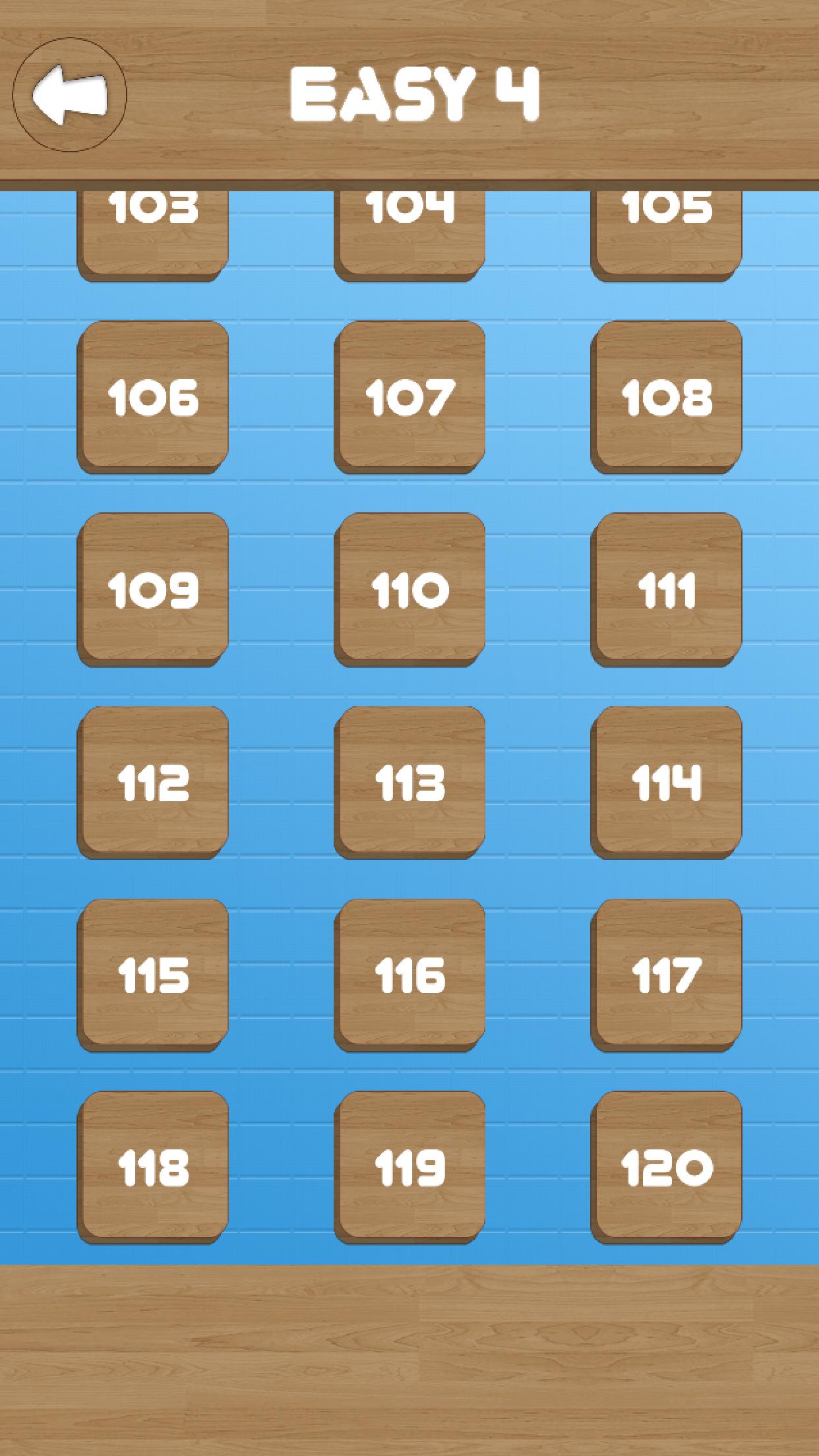The width and height of the screenshot is (819, 1456).
Task: Choose level 114
Action: click(x=666, y=781)
